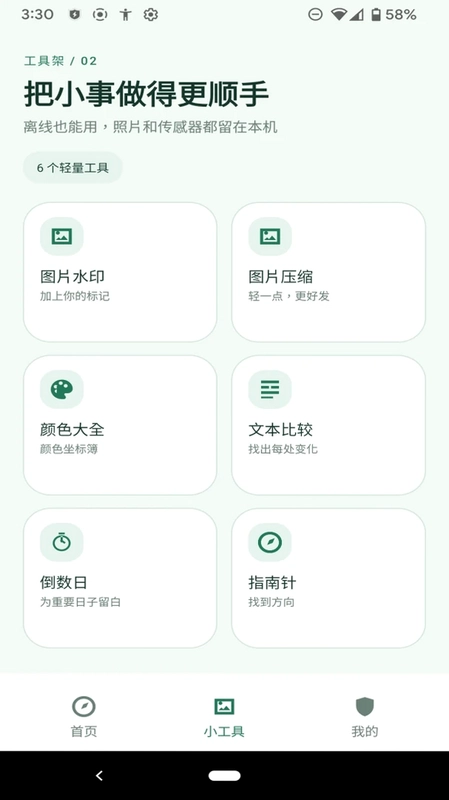Screen dimensions: 449x800
Task: Open the 图片压缩 tool card
Action: [328, 272]
